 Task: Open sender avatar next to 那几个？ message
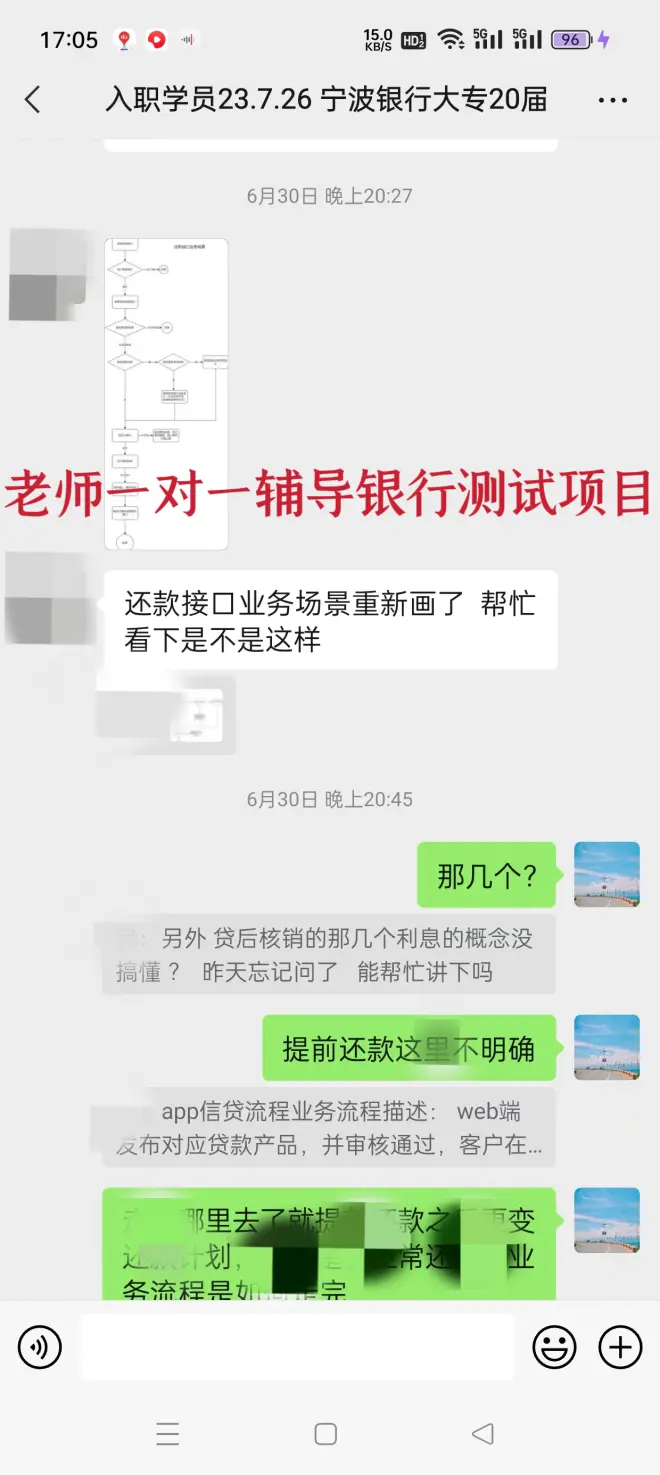tap(606, 875)
